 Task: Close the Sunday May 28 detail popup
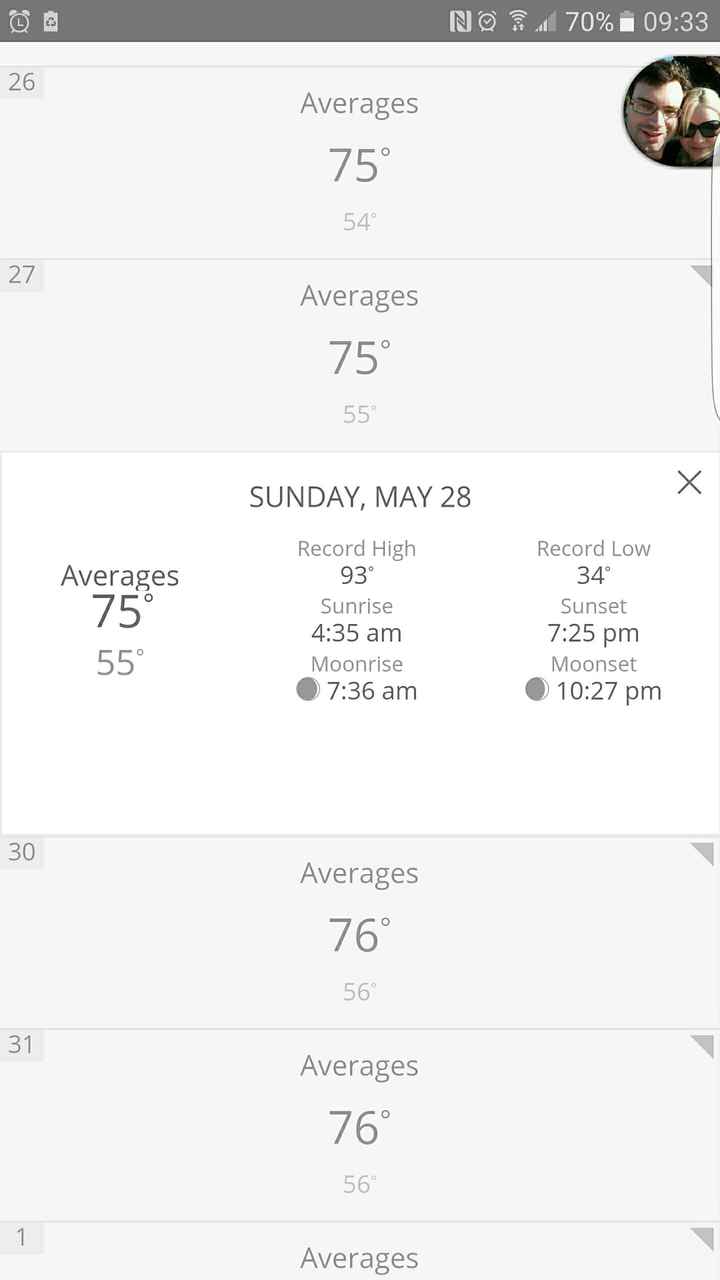pyautogui.click(x=689, y=482)
